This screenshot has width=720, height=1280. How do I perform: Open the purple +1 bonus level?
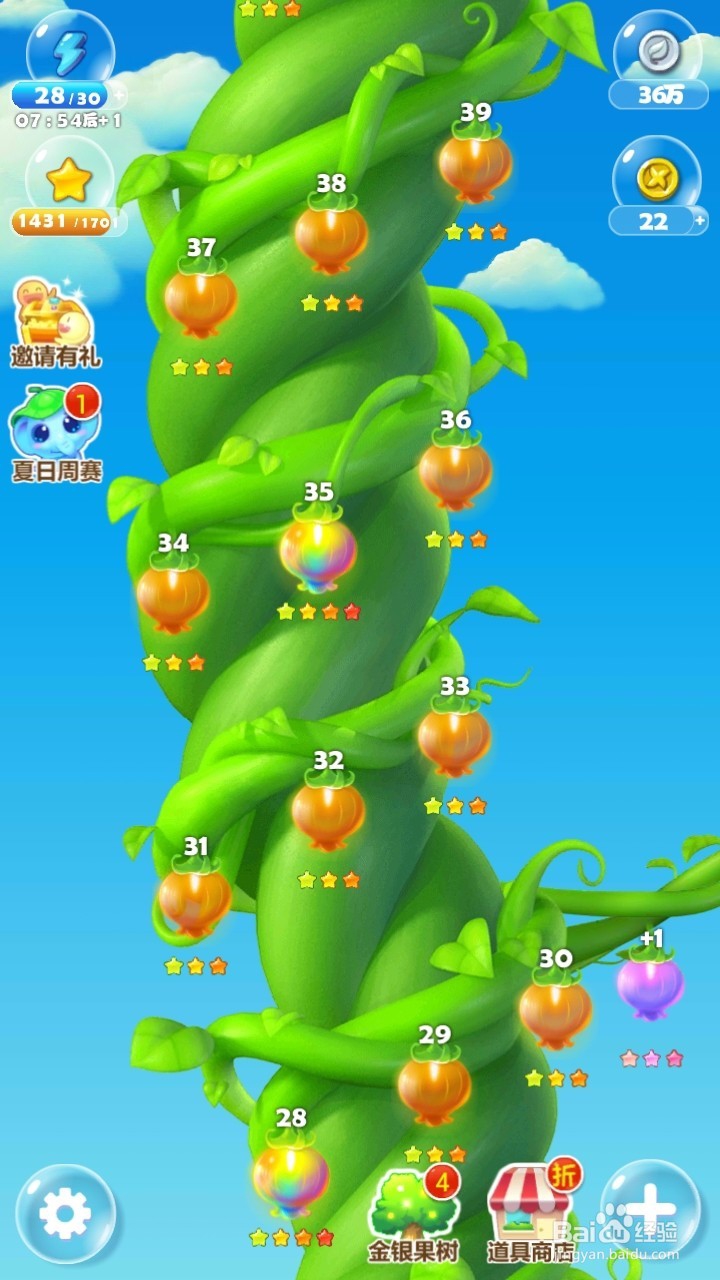point(650,982)
